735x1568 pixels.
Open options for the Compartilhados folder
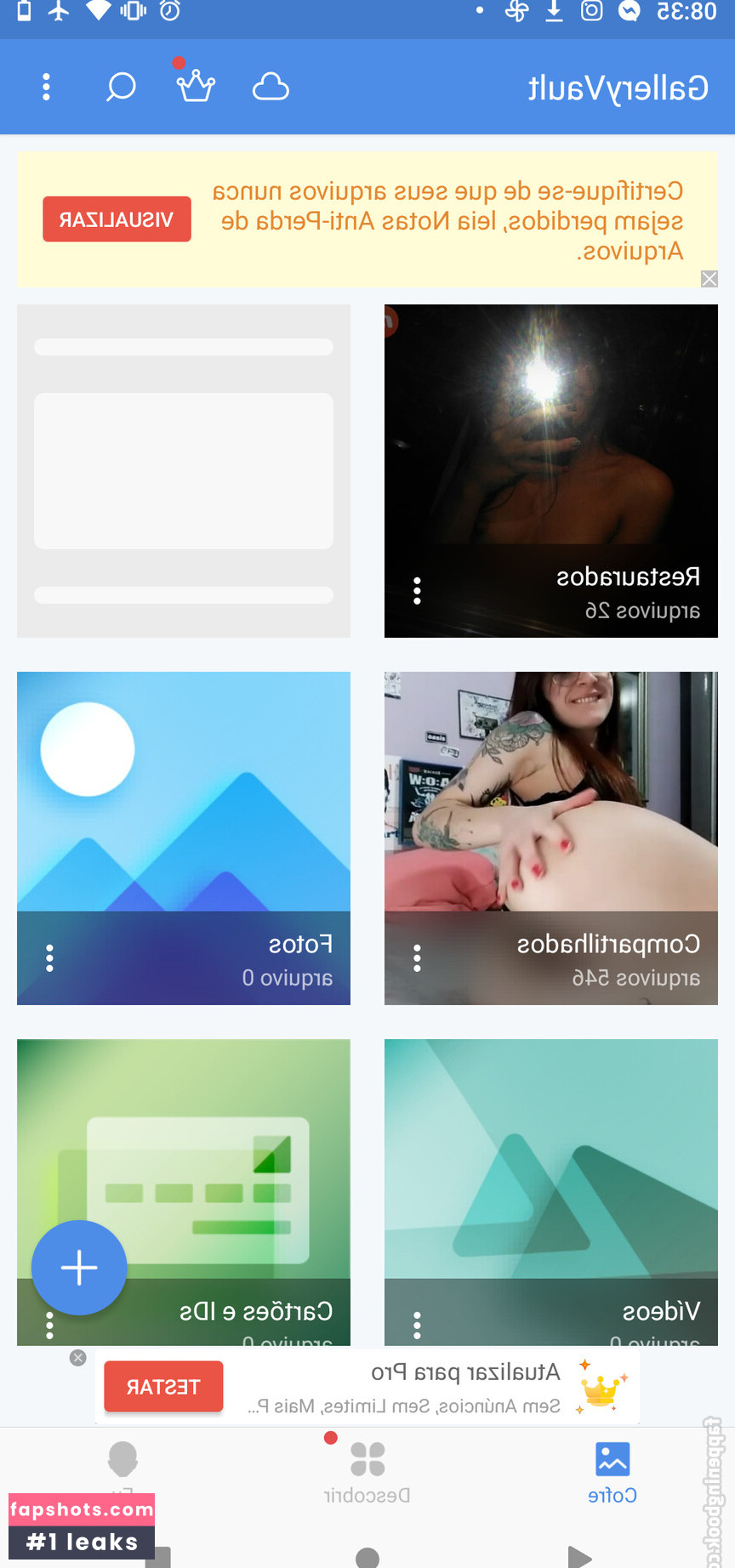coord(417,958)
